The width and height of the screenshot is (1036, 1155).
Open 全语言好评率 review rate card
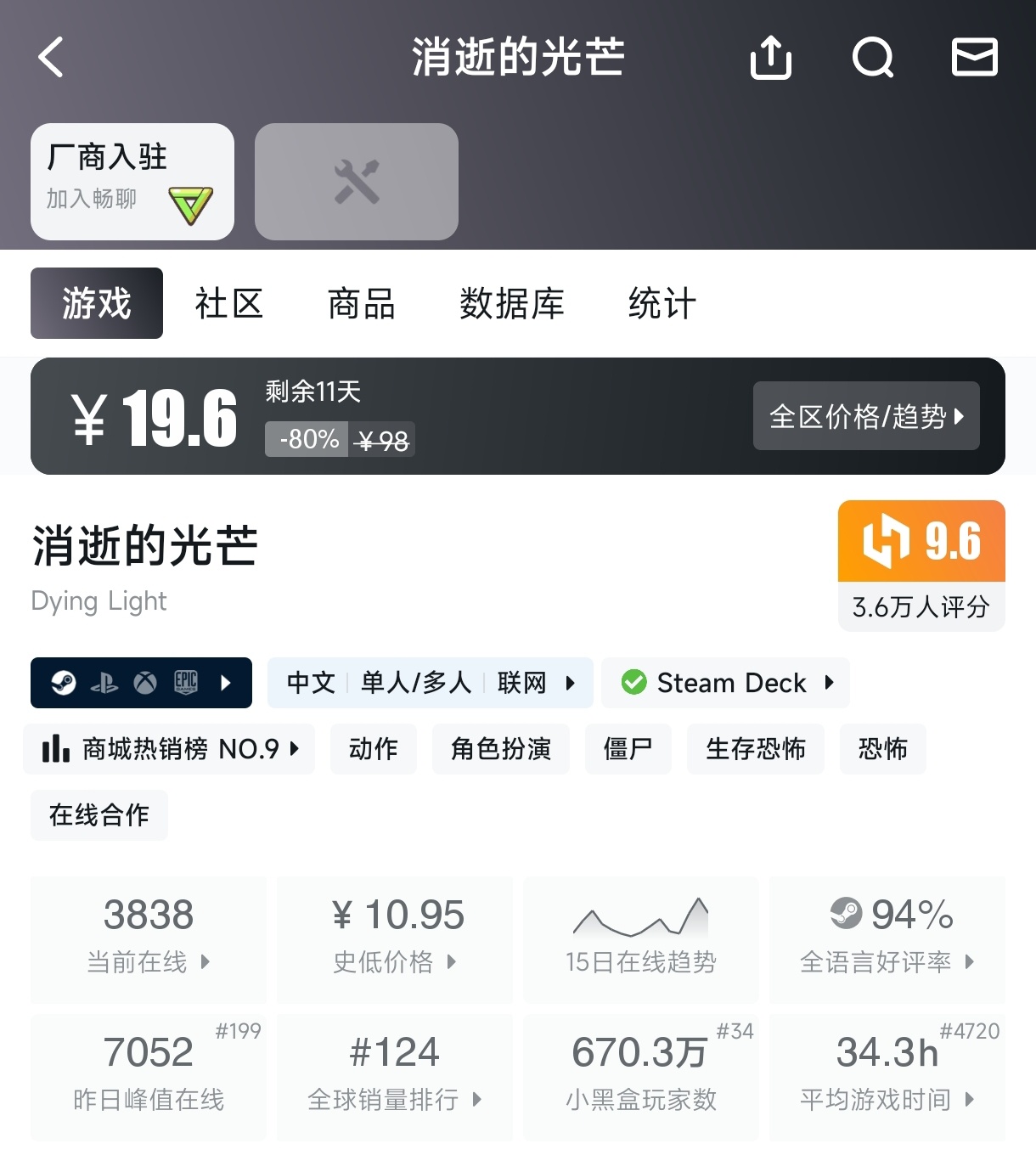887,938
